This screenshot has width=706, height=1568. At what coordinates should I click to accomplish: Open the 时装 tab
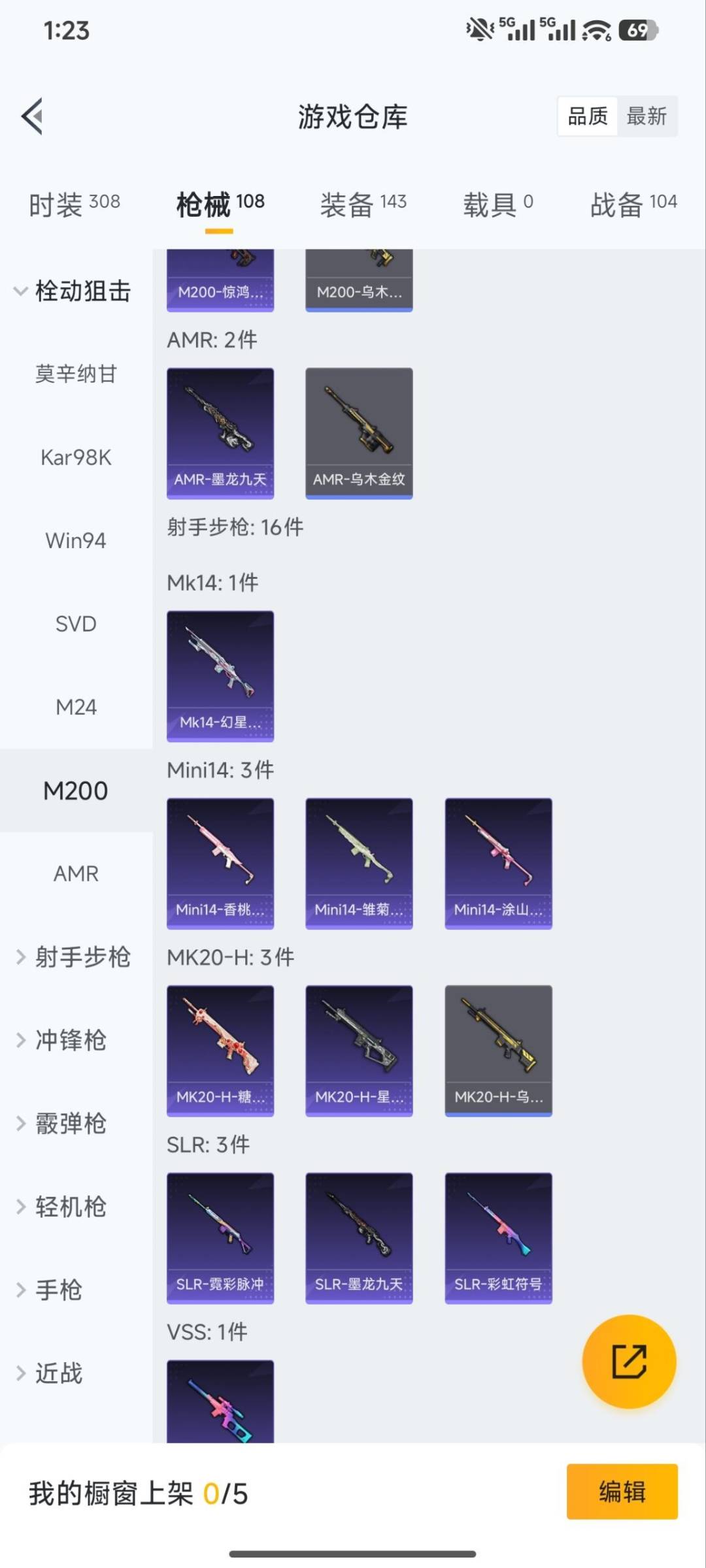pos(72,203)
